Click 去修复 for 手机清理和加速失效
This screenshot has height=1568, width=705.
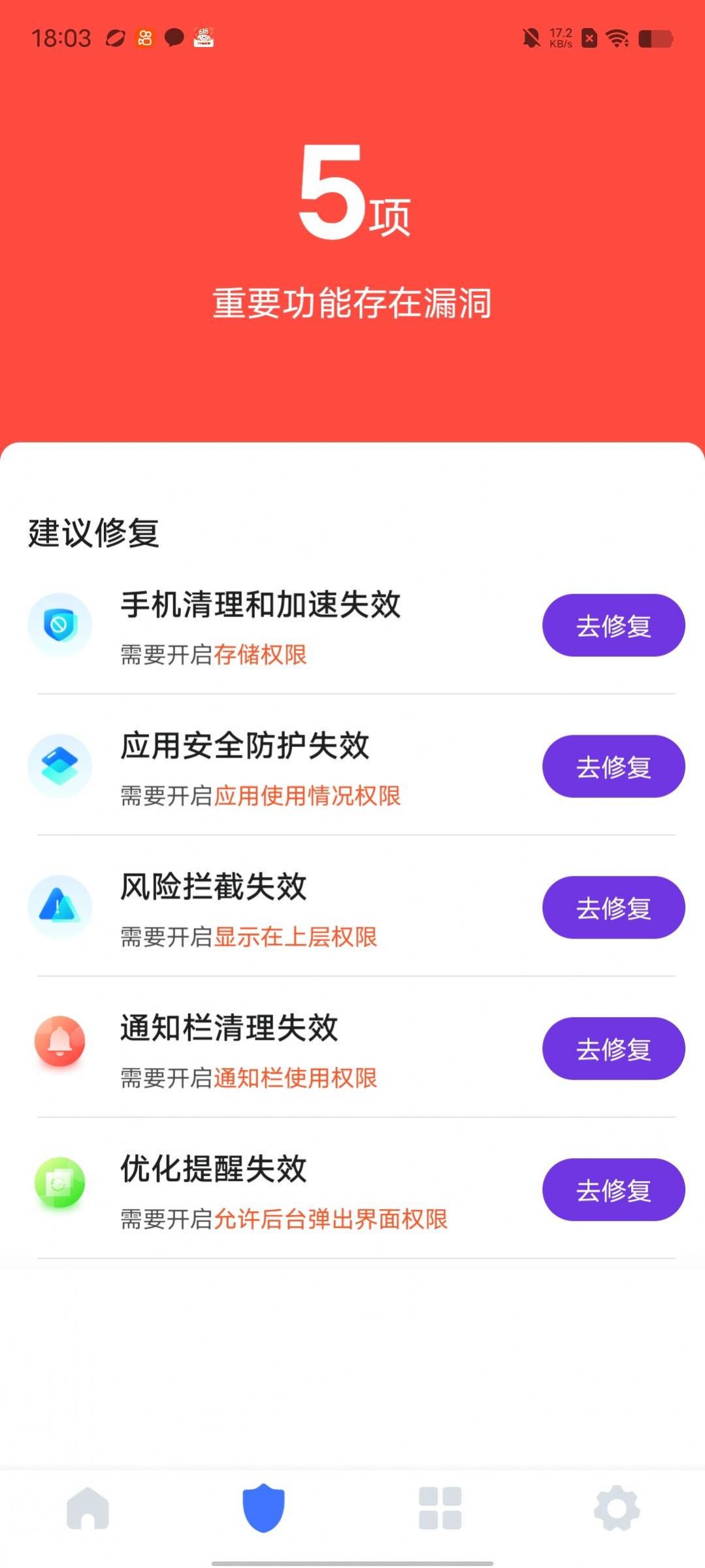(x=613, y=626)
